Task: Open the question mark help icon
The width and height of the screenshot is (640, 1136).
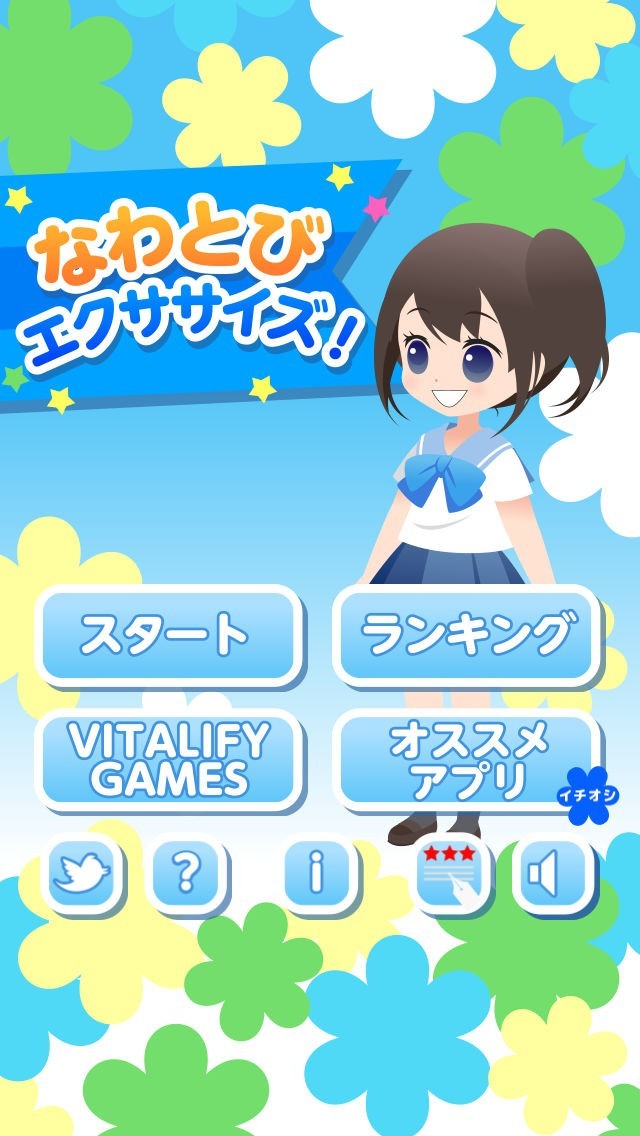Action: (186, 875)
